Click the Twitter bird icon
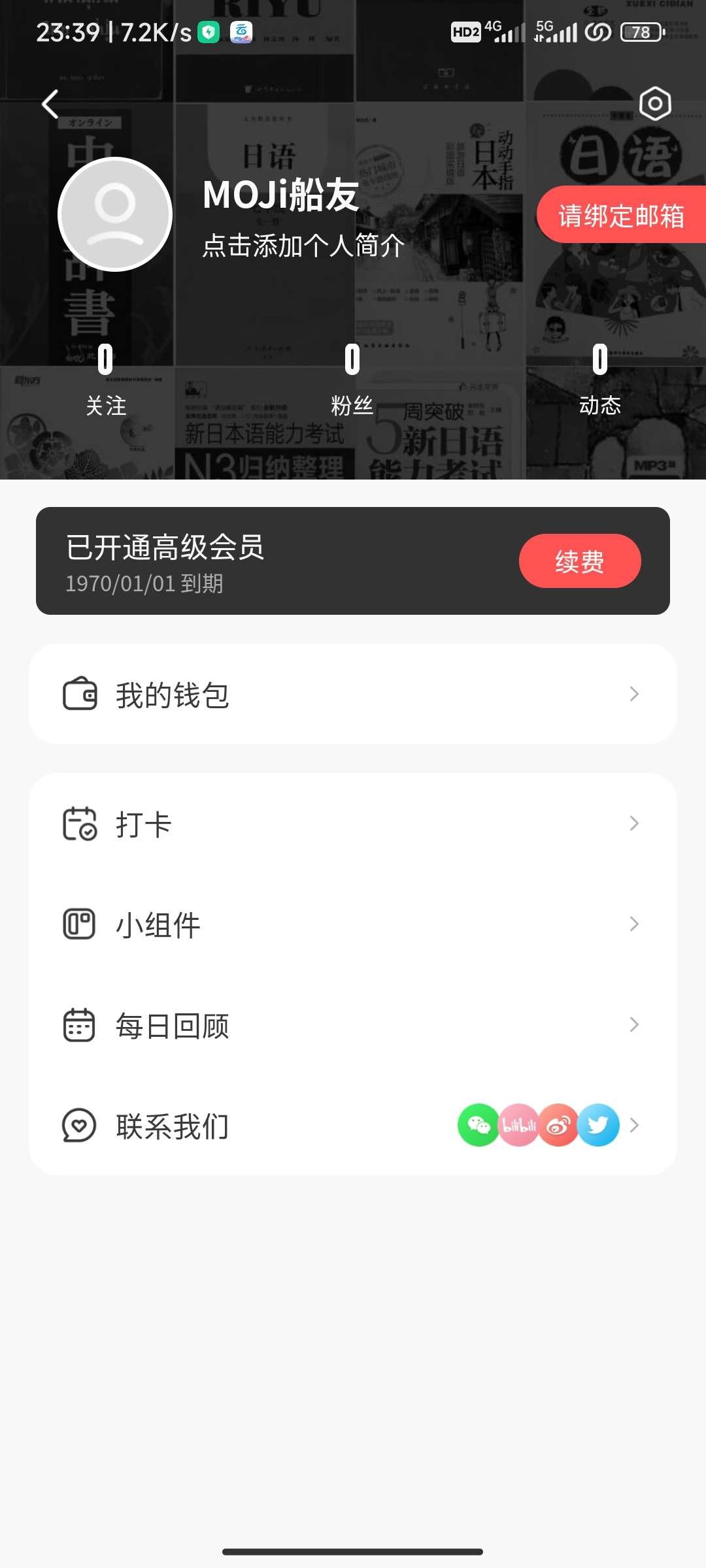Viewport: 706px width, 1568px height. [597, 1124]
